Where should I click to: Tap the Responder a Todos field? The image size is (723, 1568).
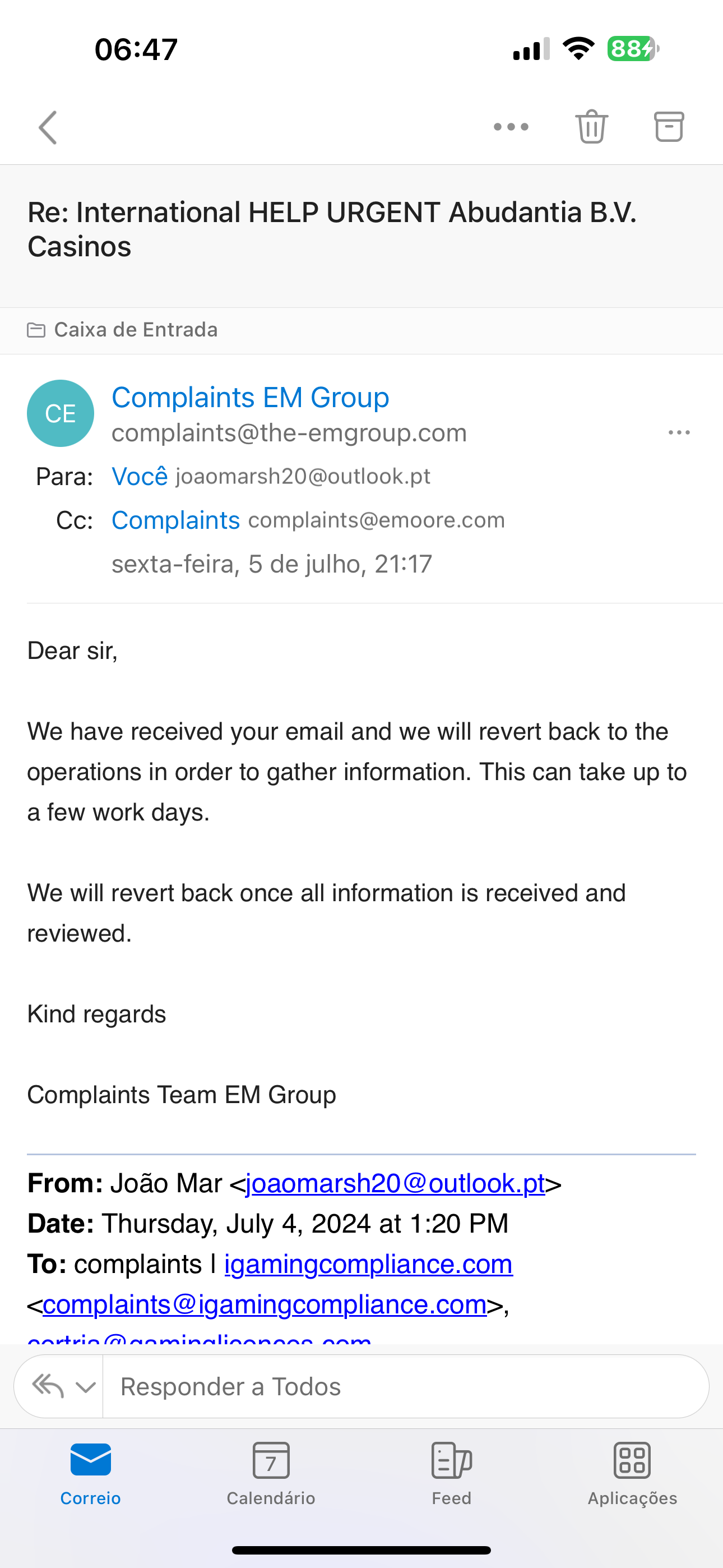pos(402,1387)
